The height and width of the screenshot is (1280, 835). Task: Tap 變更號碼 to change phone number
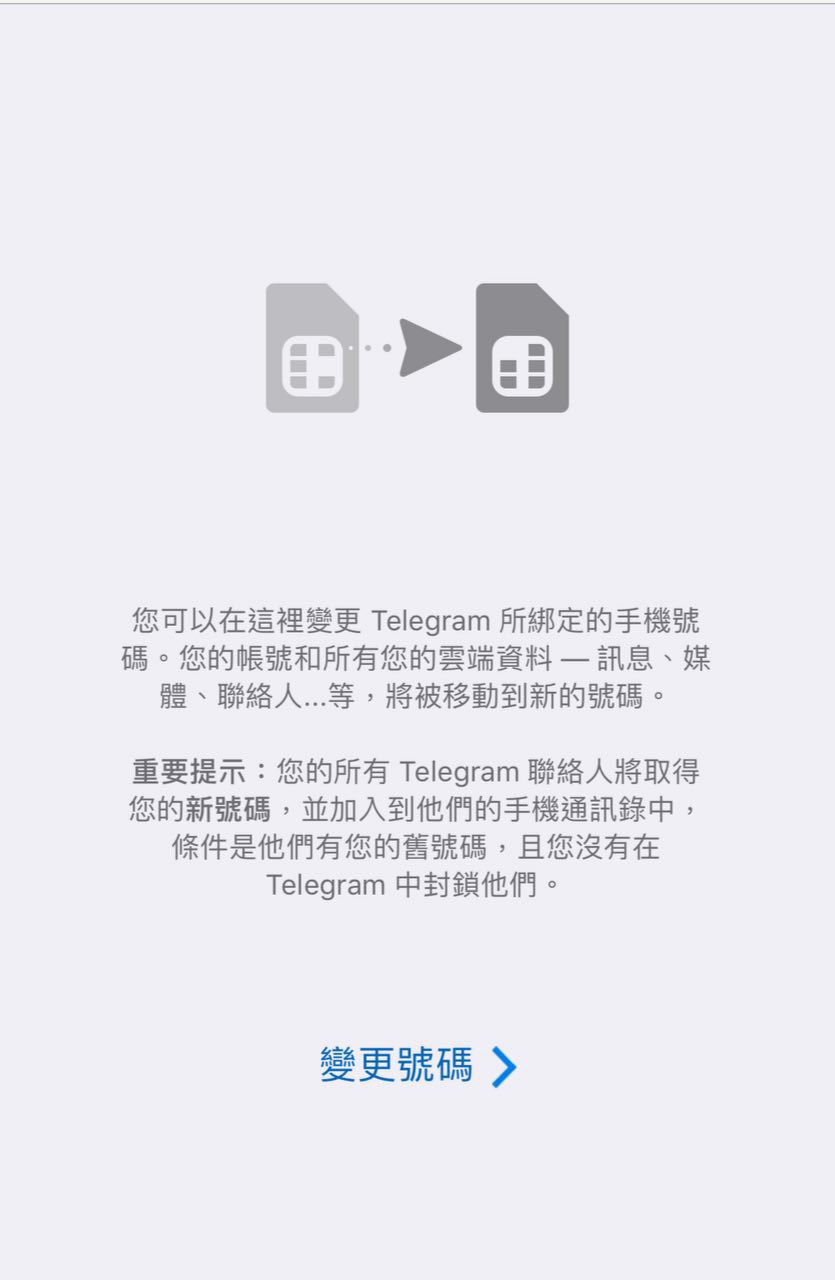pos(418,1066)
